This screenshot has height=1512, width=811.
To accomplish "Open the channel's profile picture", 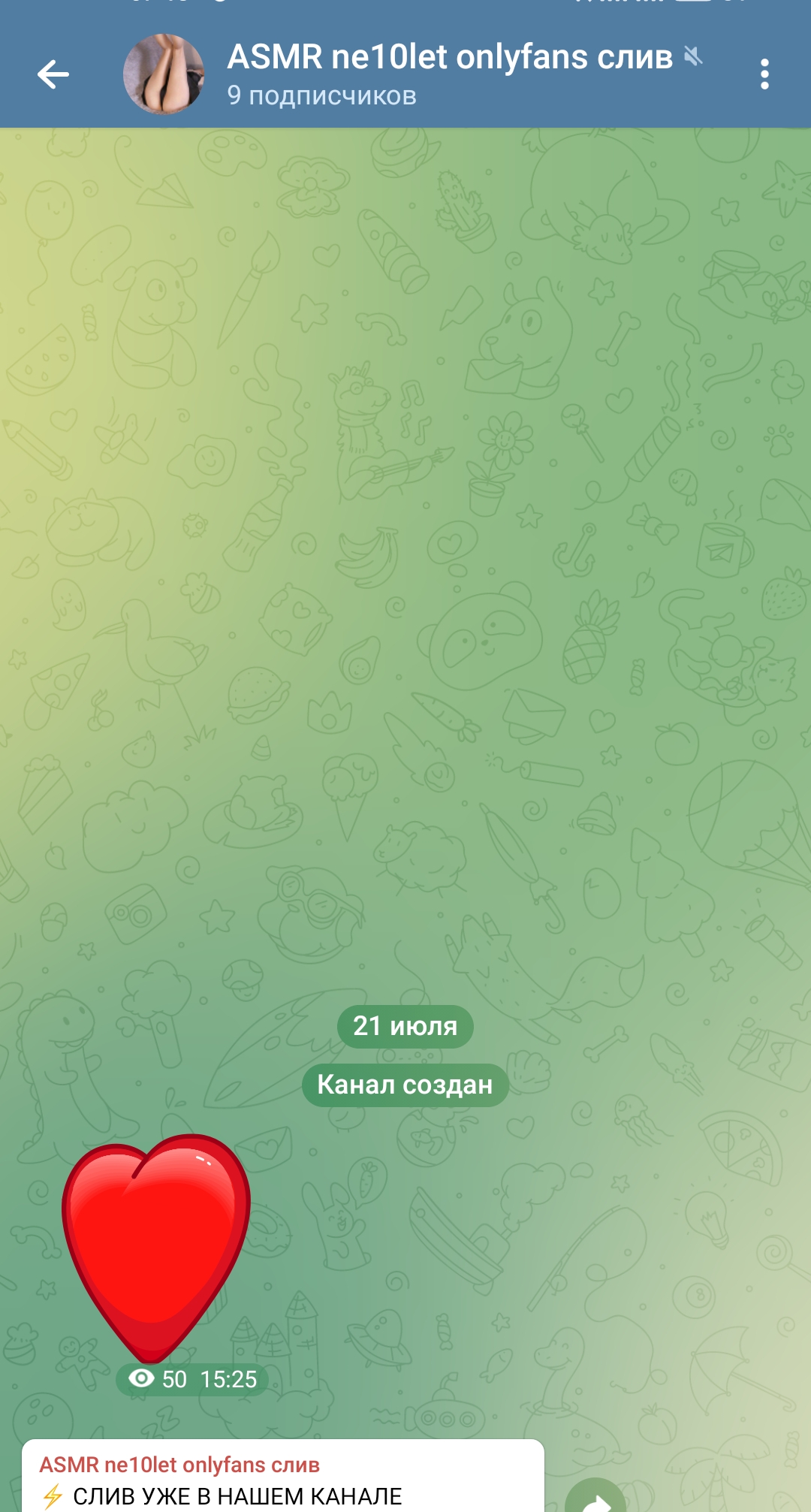I will click(164, 74).
